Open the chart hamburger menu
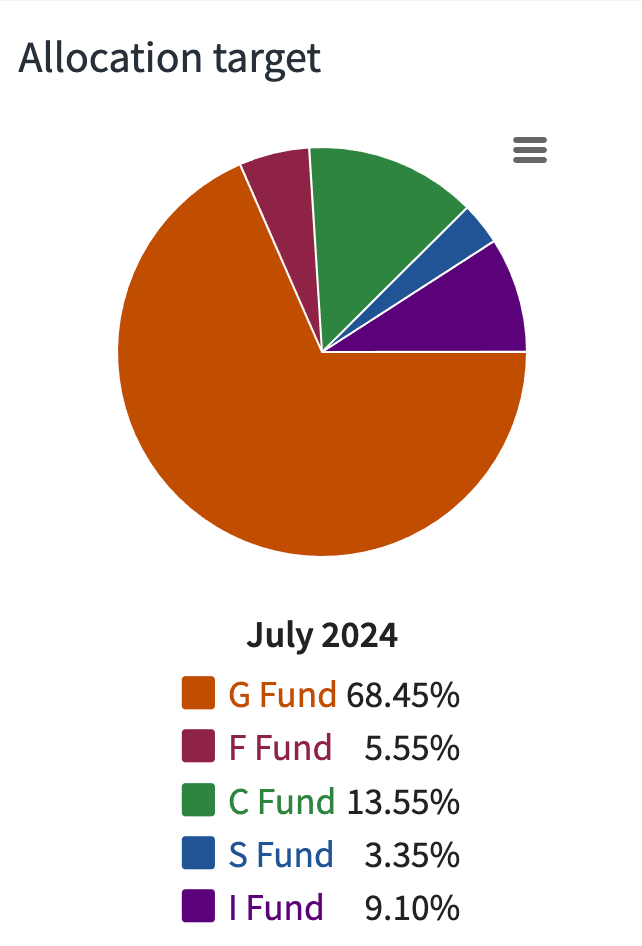Image resolution: width=642 pixels, height=946 pixels. 529,150
